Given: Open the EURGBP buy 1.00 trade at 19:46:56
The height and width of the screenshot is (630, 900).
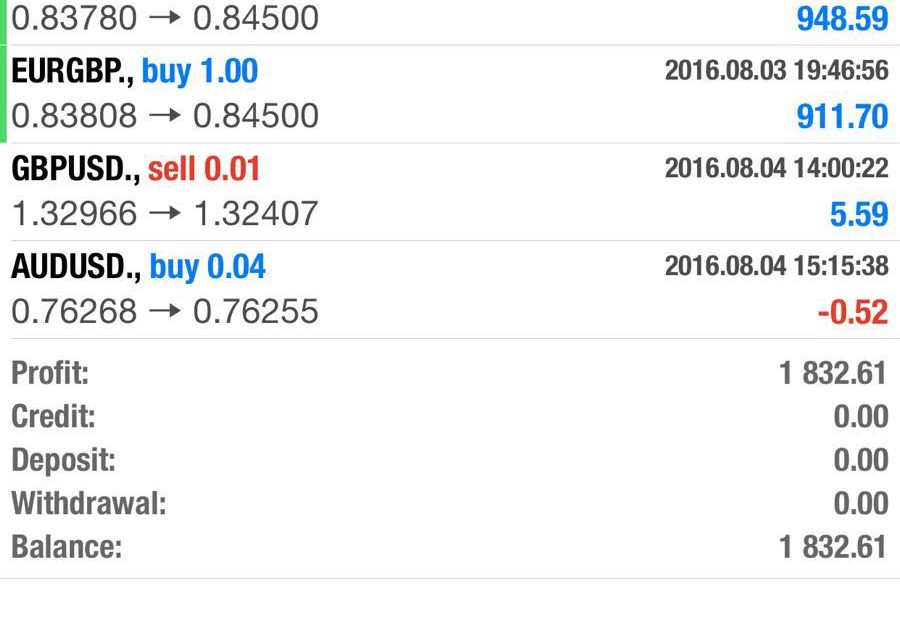Looking at the screenshot, I should (x=450, y=94).
